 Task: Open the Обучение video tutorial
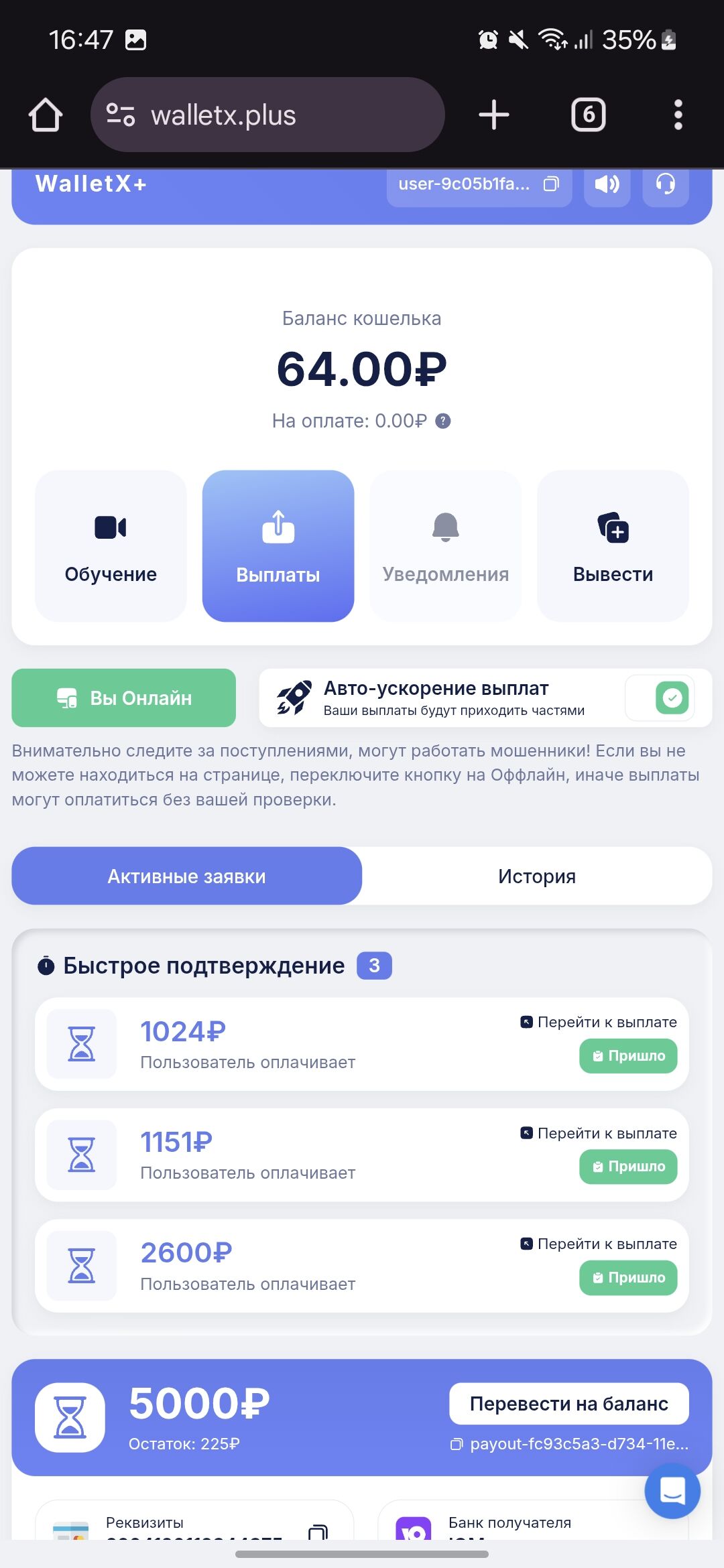(x=111, y=546)
